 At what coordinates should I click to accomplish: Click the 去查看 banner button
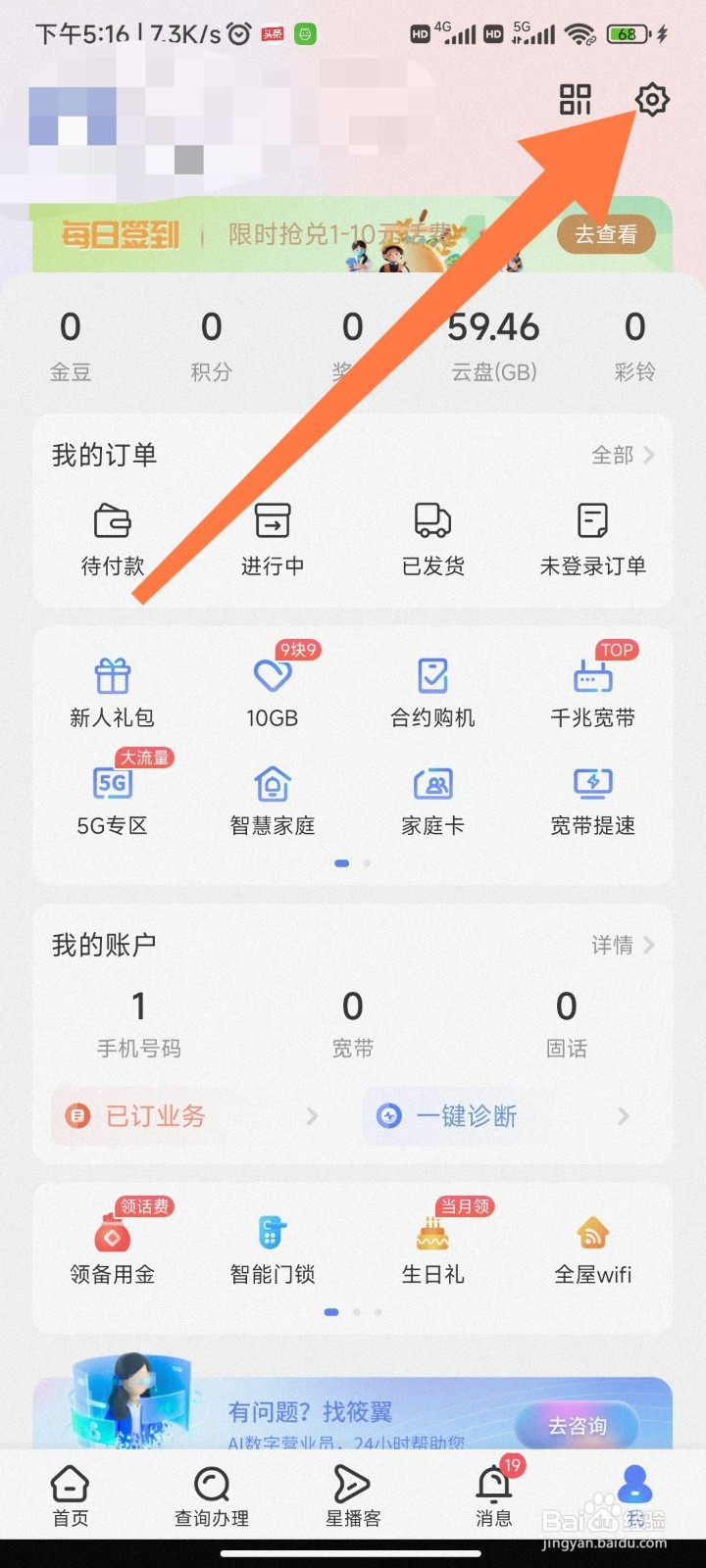tap(605, 234)
